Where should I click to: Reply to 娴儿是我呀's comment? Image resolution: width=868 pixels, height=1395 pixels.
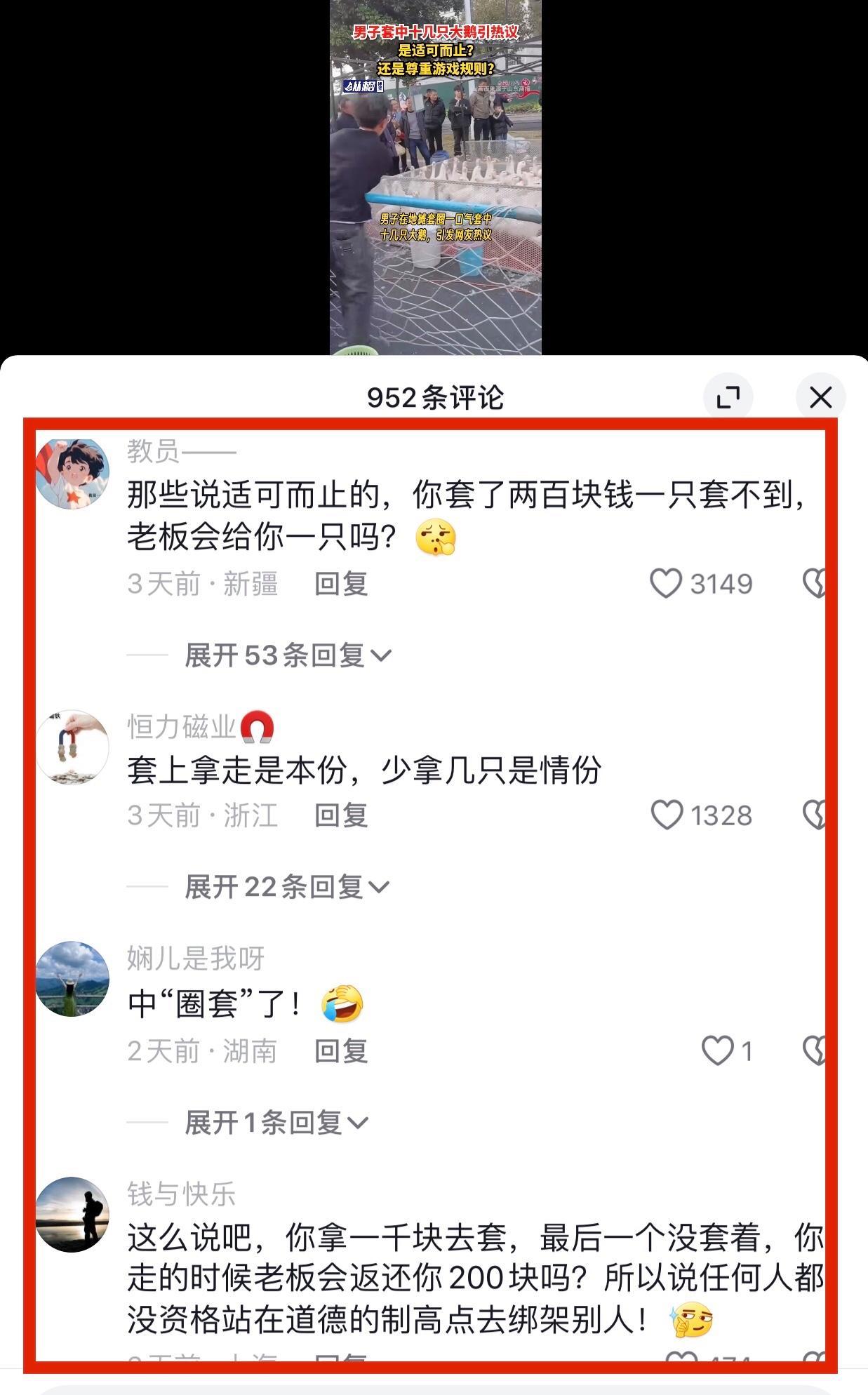[341, 1051]
